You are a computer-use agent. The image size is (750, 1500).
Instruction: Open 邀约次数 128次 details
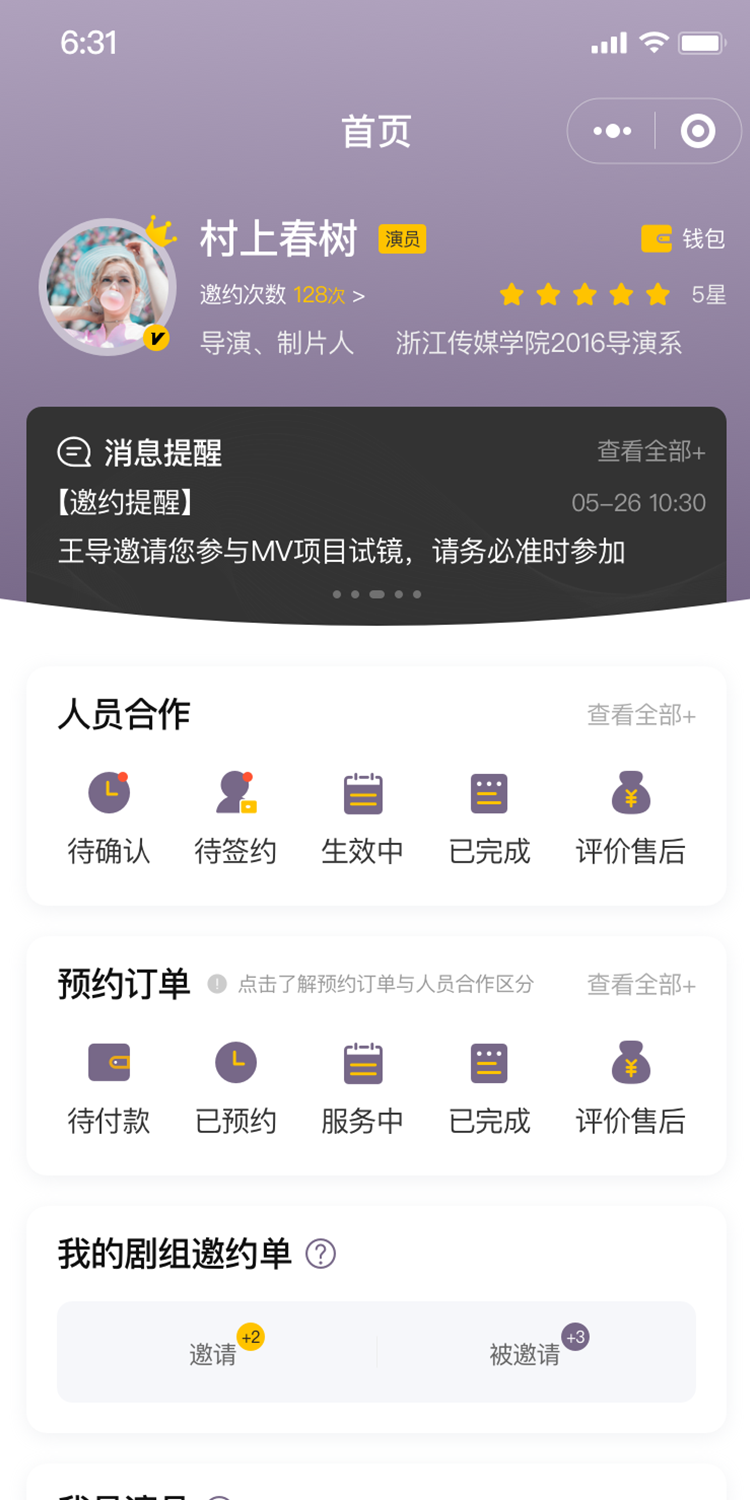282,295
